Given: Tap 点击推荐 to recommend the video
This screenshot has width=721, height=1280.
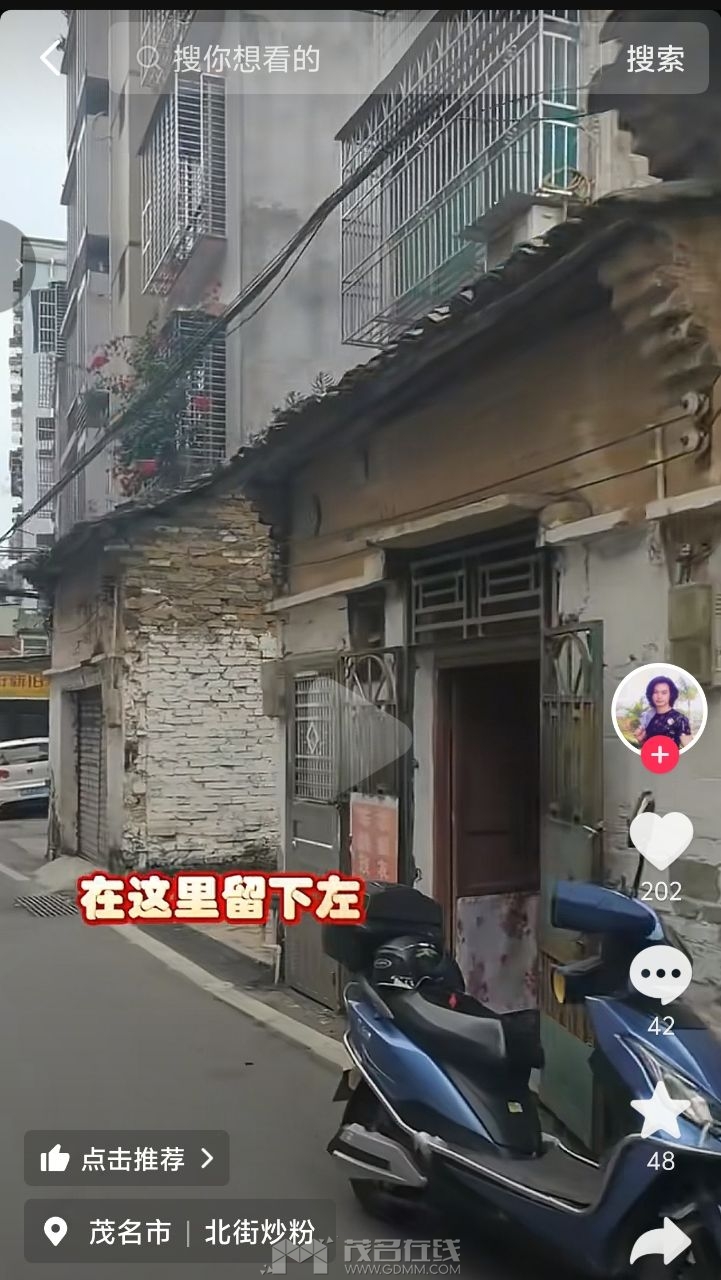Looking at the screenshot, I should (x=127, y=1158).
